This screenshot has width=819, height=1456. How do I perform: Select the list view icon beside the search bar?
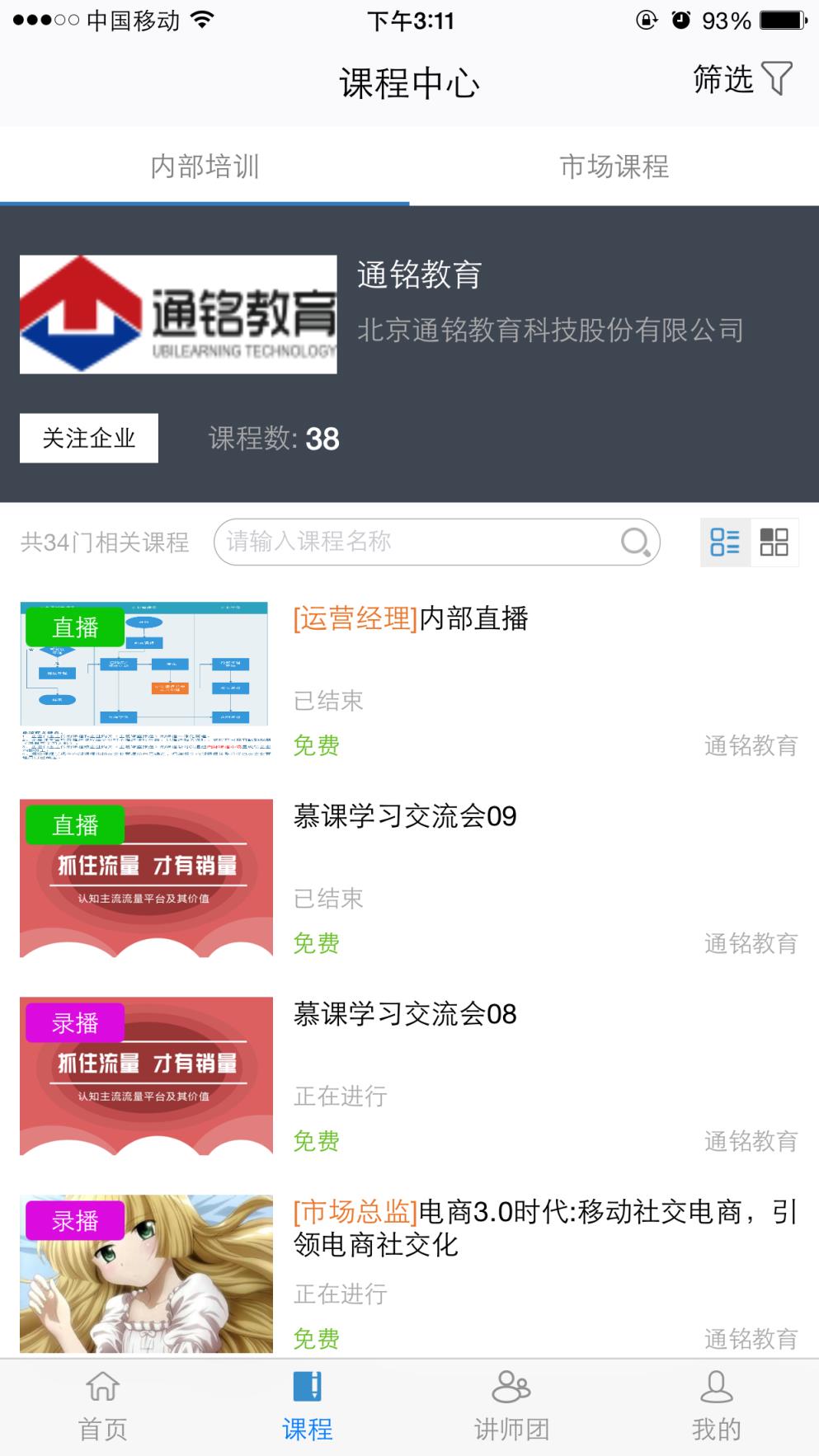click(724, 542)
